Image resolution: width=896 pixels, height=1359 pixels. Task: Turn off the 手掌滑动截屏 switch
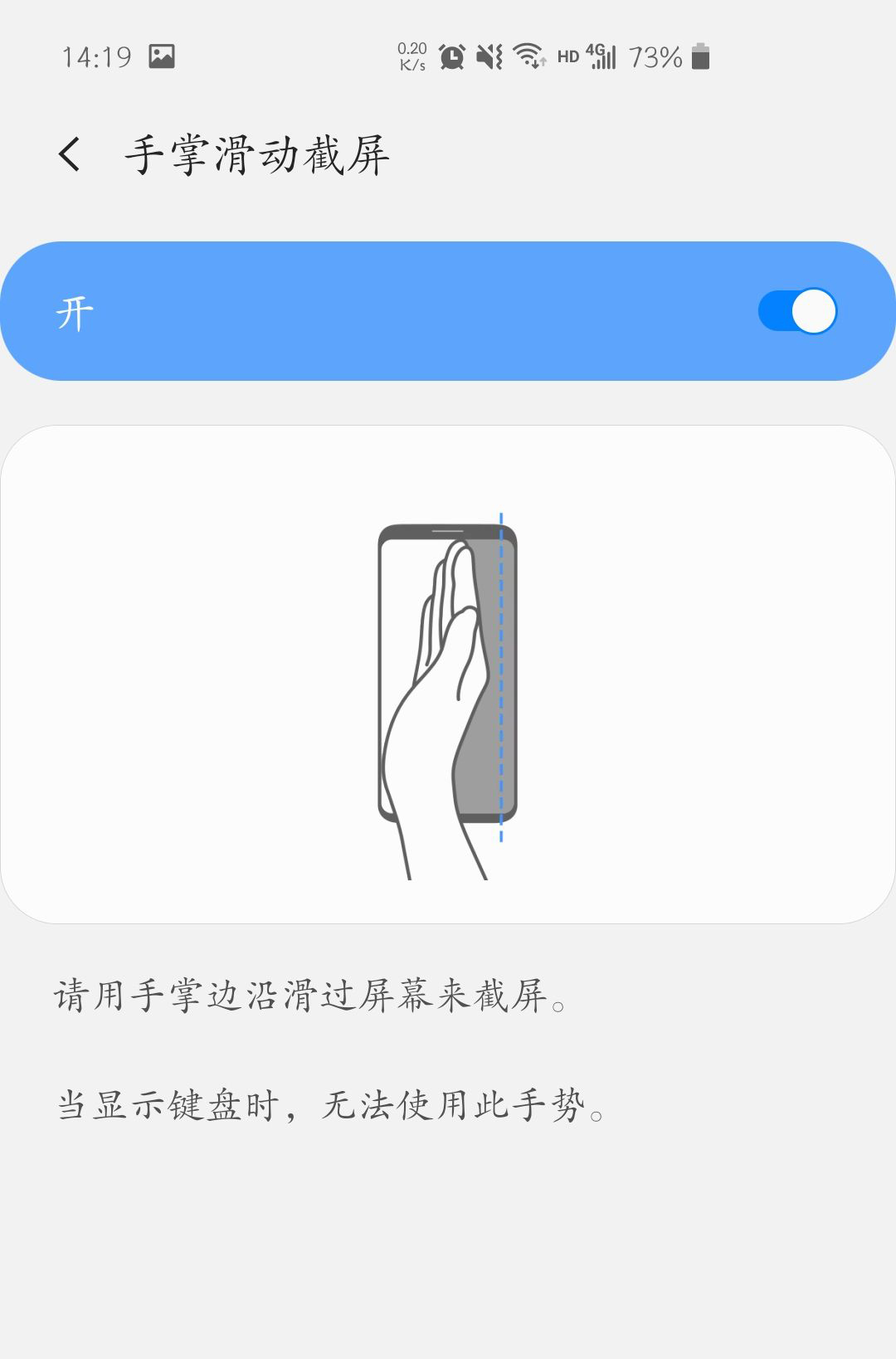(796, 312)
